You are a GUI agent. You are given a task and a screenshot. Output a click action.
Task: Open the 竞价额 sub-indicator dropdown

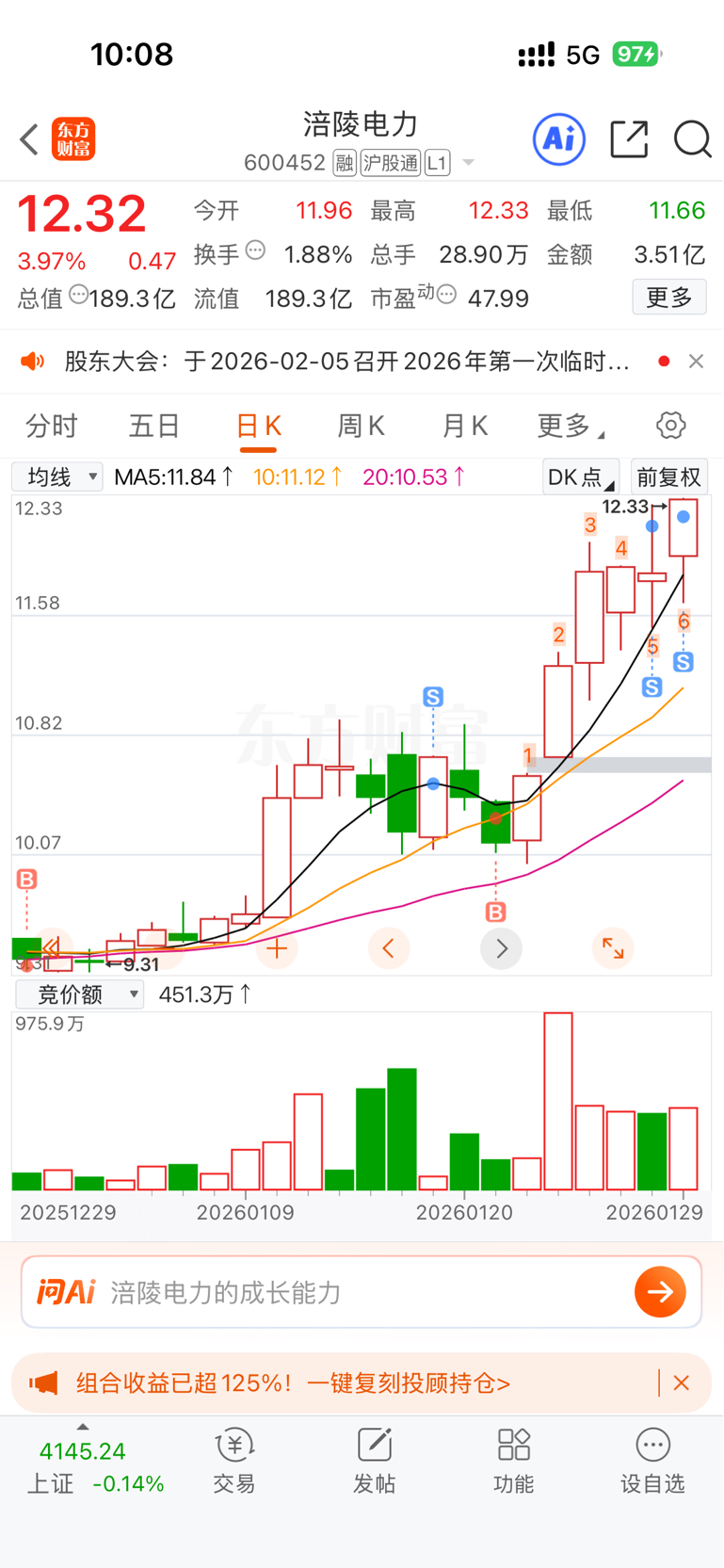click(80, 994)
